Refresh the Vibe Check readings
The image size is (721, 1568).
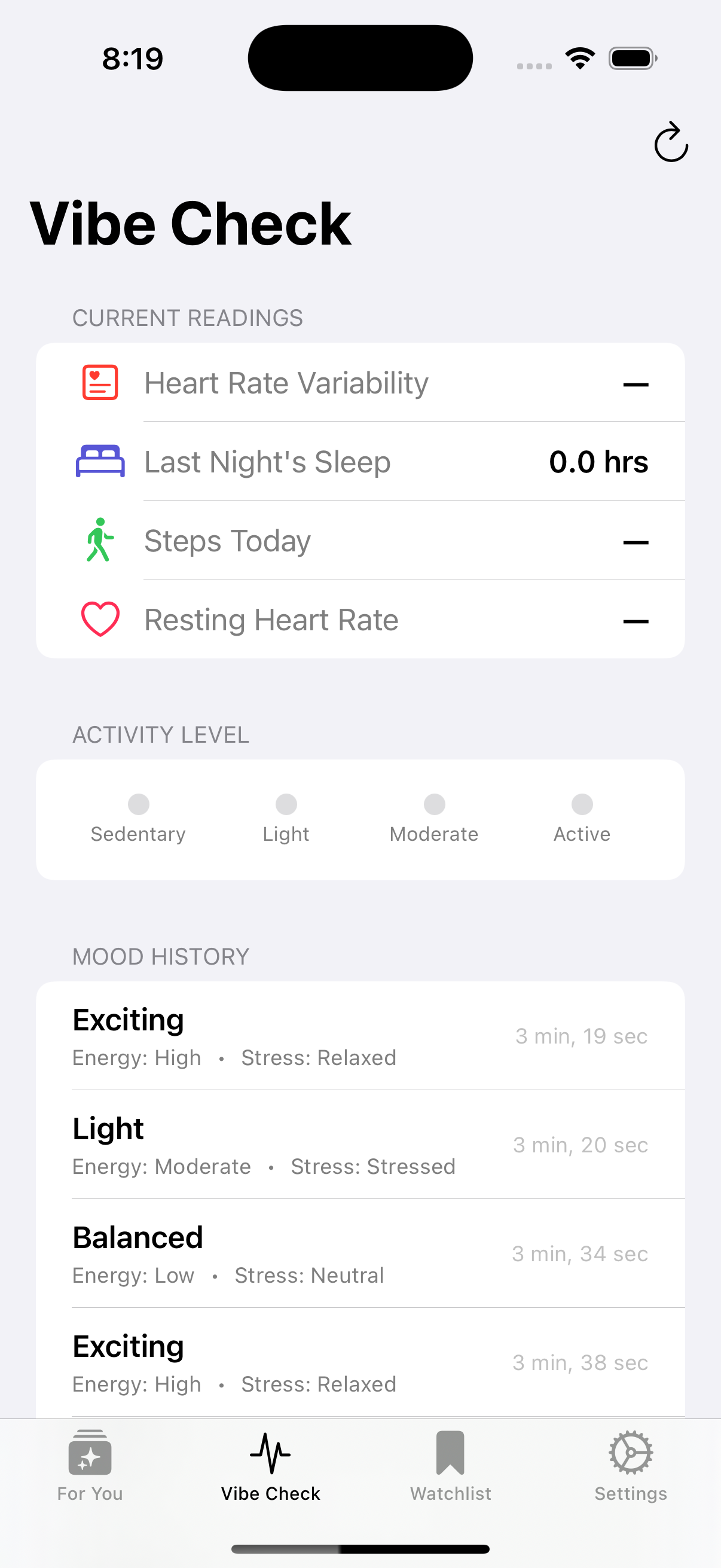(x=671, y=142)
